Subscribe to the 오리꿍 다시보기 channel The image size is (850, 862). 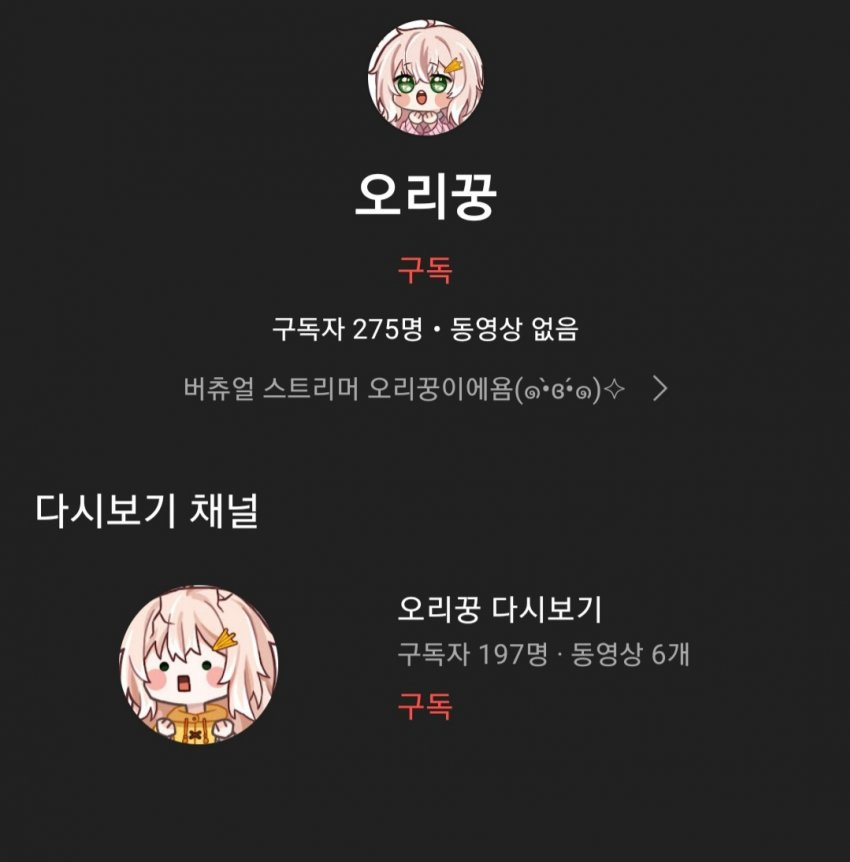425,707
